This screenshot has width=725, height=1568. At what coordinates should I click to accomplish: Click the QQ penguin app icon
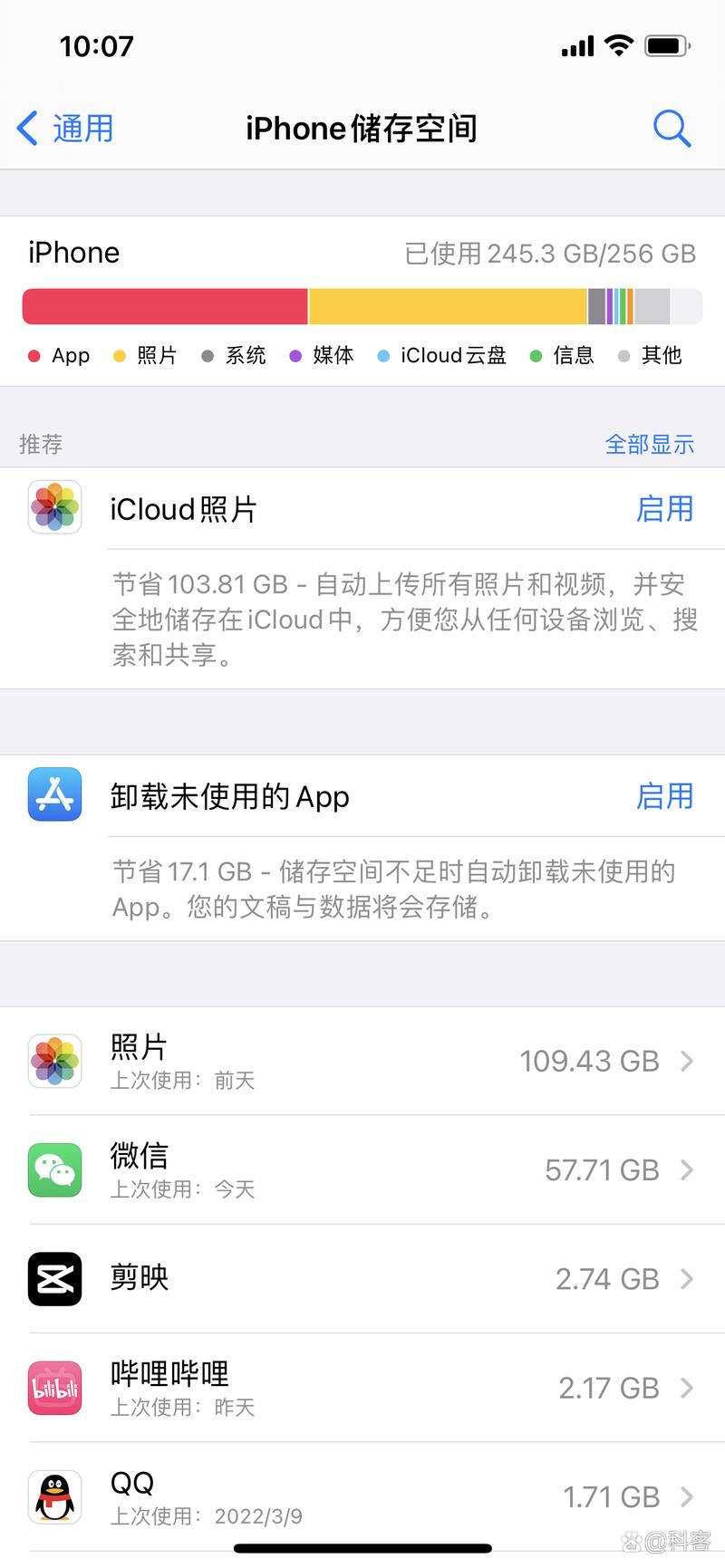pyautogui.click(x=54, y=1496)
